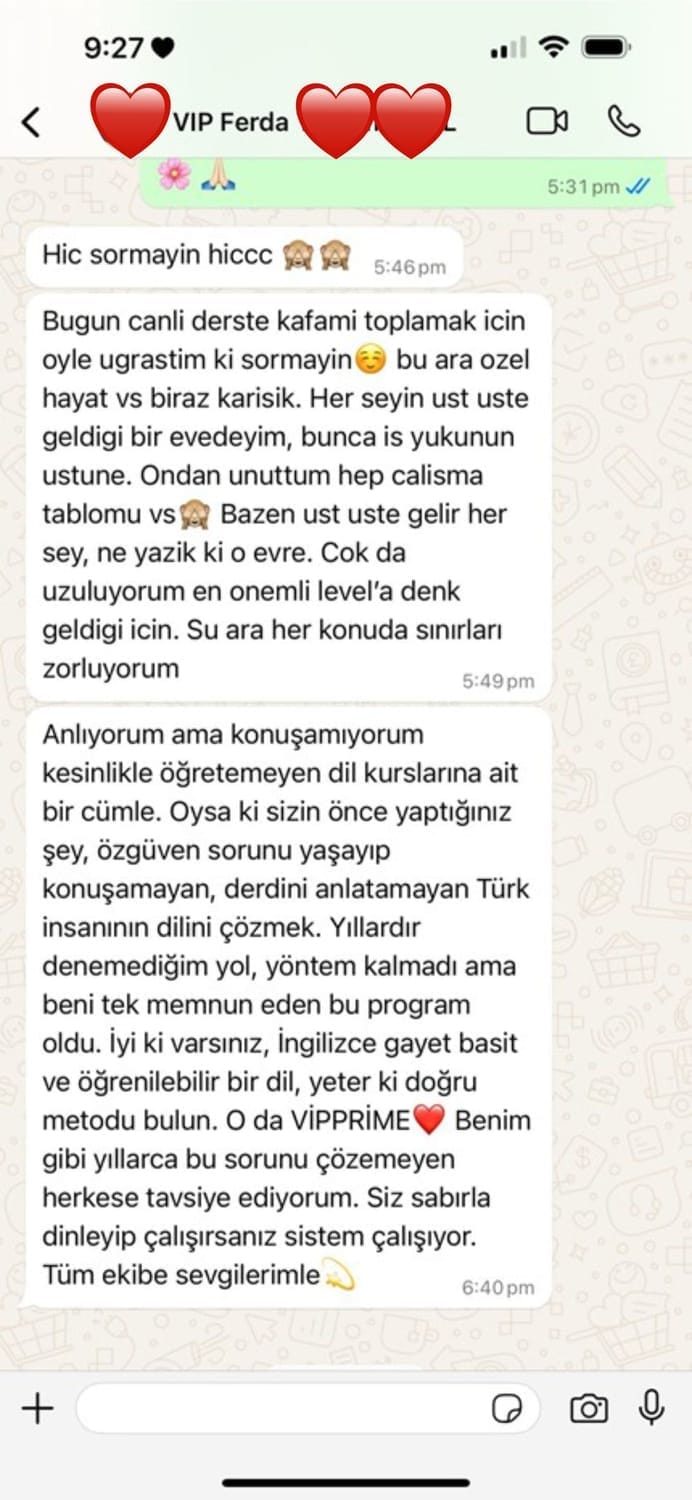Open the camera to take a photo
The height and width of the screenshot is (1500, 692).
(x=589, y=1409)
